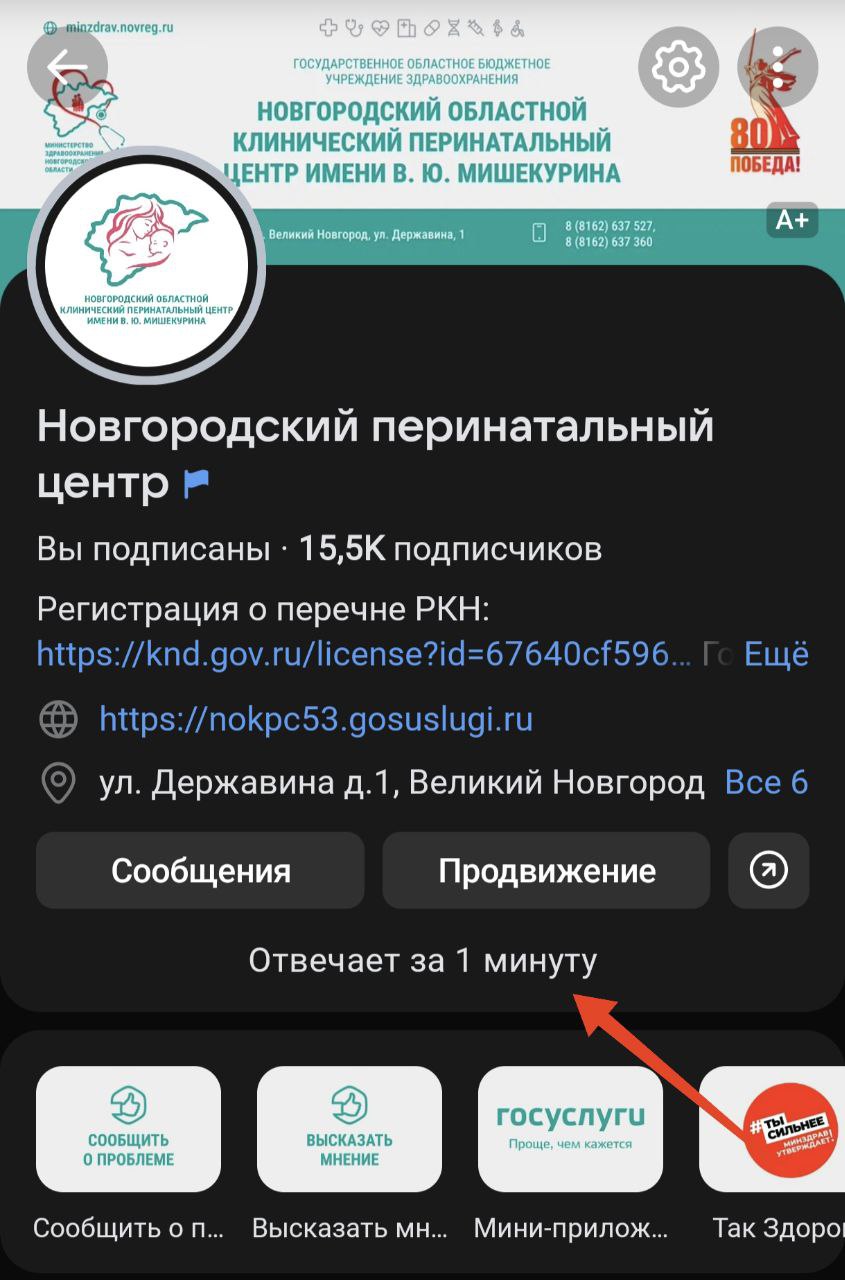The height and width of the screenshot is (1280, 845).
Task: Open community settings gear icon
Action: (678, 67)
